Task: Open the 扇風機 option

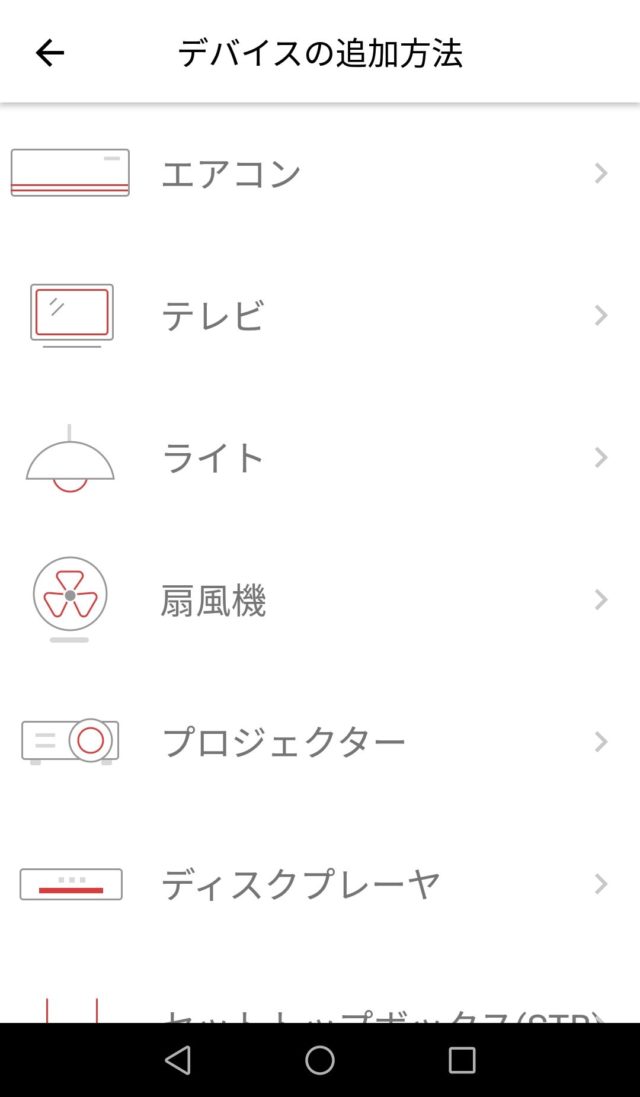Action: tap(320, 600)
